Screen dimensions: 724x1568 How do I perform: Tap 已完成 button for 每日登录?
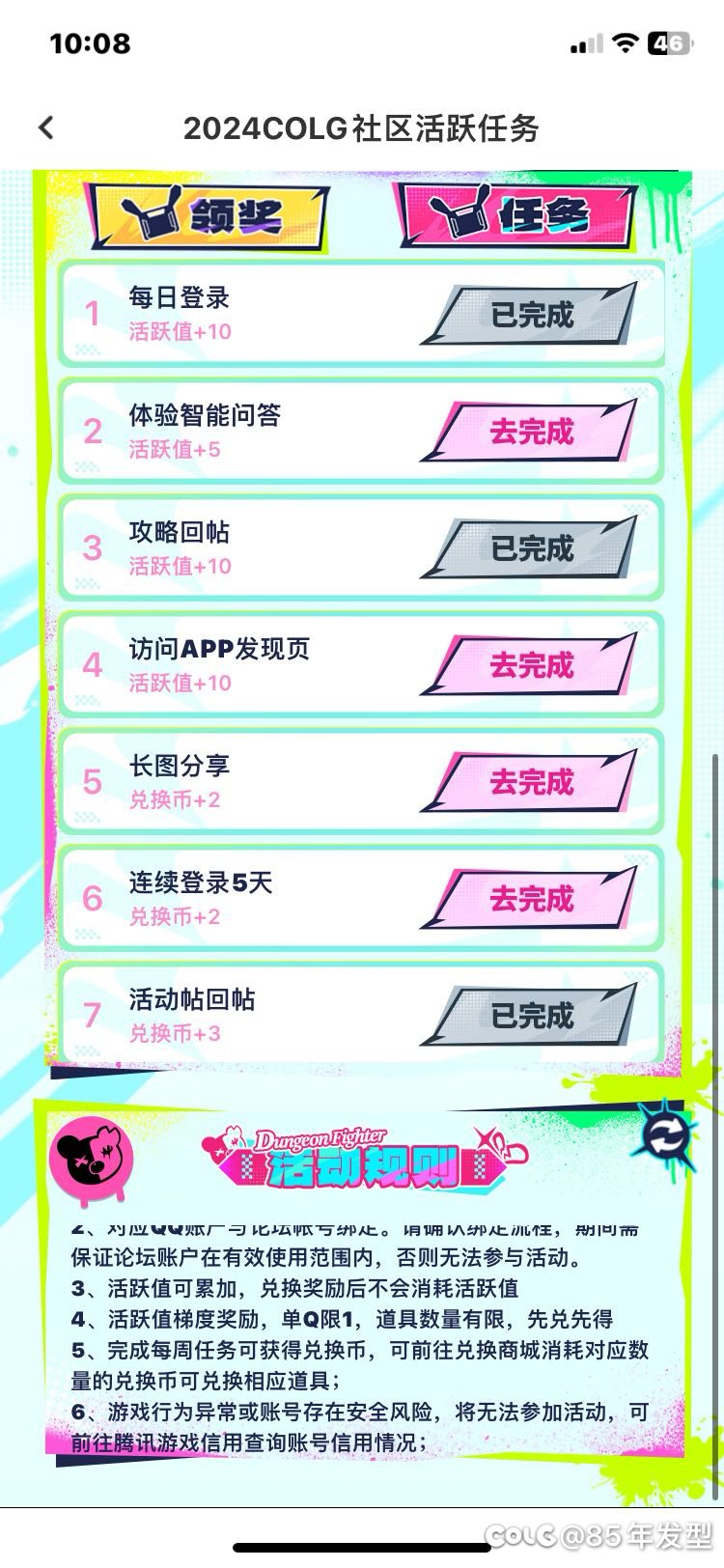tap(530, 315)
